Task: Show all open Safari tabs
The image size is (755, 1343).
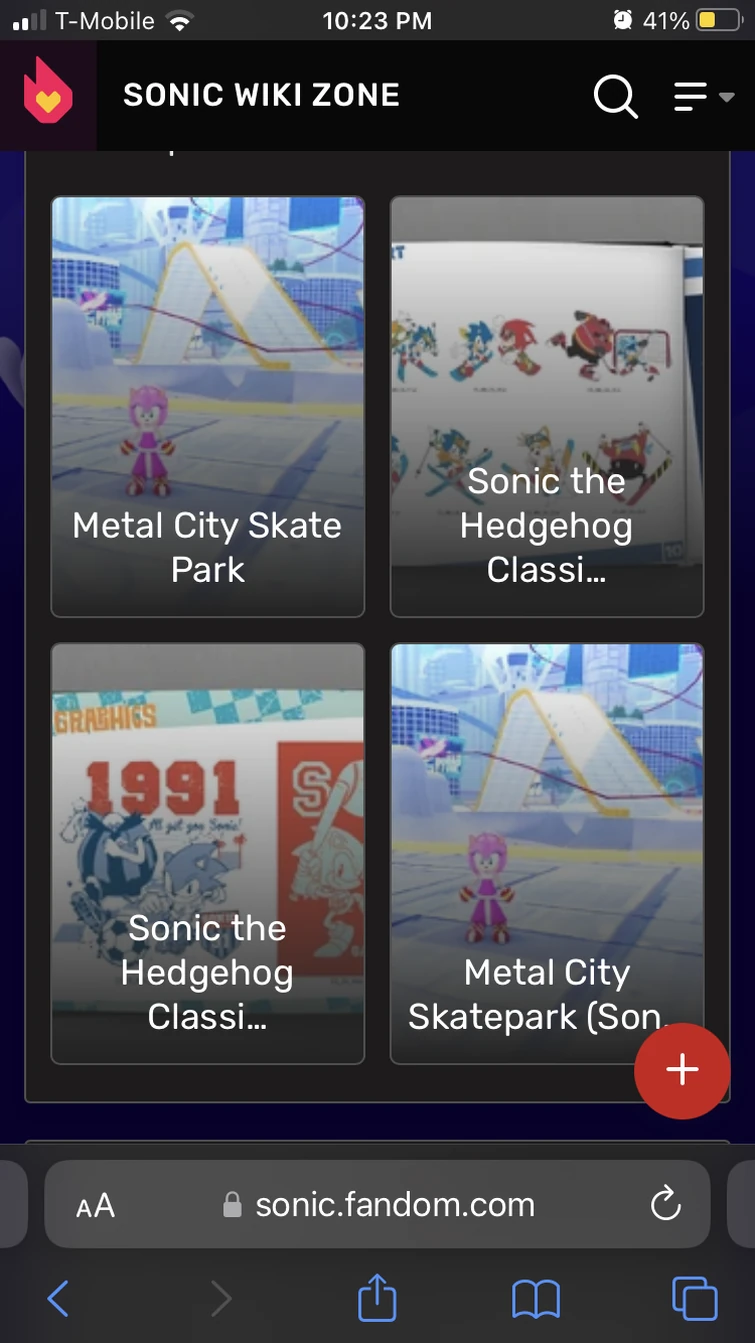Action: 694,1299
